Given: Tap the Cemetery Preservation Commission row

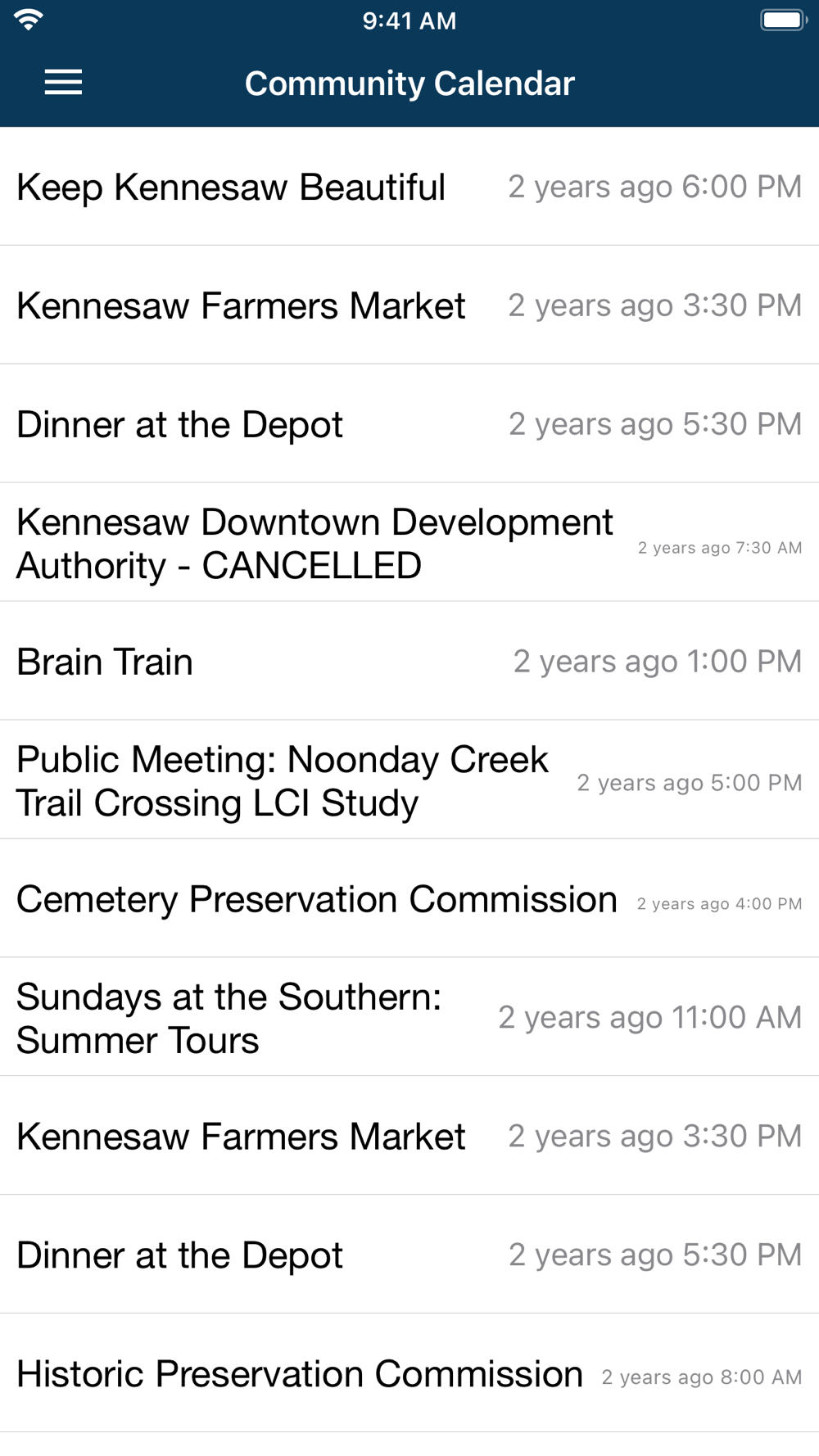Looking at the screenshot, I should point(317,900).
